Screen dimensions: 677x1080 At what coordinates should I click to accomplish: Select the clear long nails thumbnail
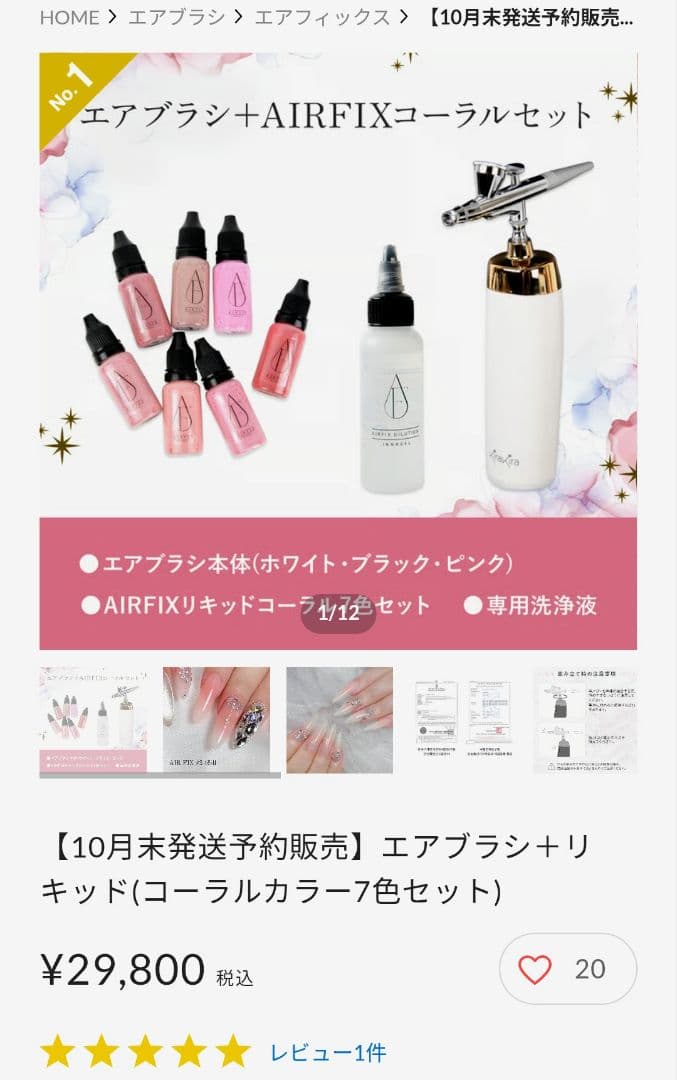(x=339, y=720)
